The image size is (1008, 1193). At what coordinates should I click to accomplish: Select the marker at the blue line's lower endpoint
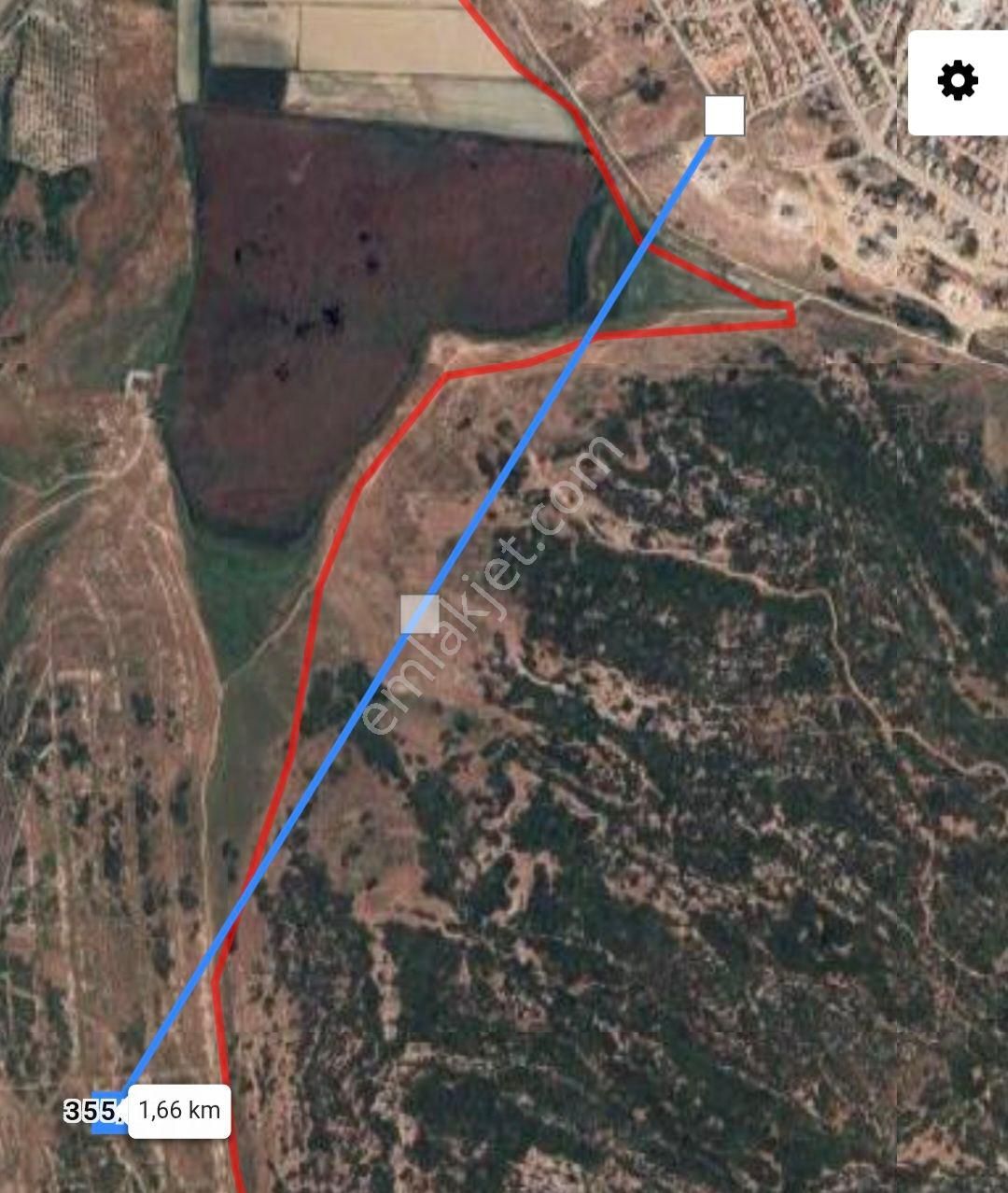(x=107, y=1116)
